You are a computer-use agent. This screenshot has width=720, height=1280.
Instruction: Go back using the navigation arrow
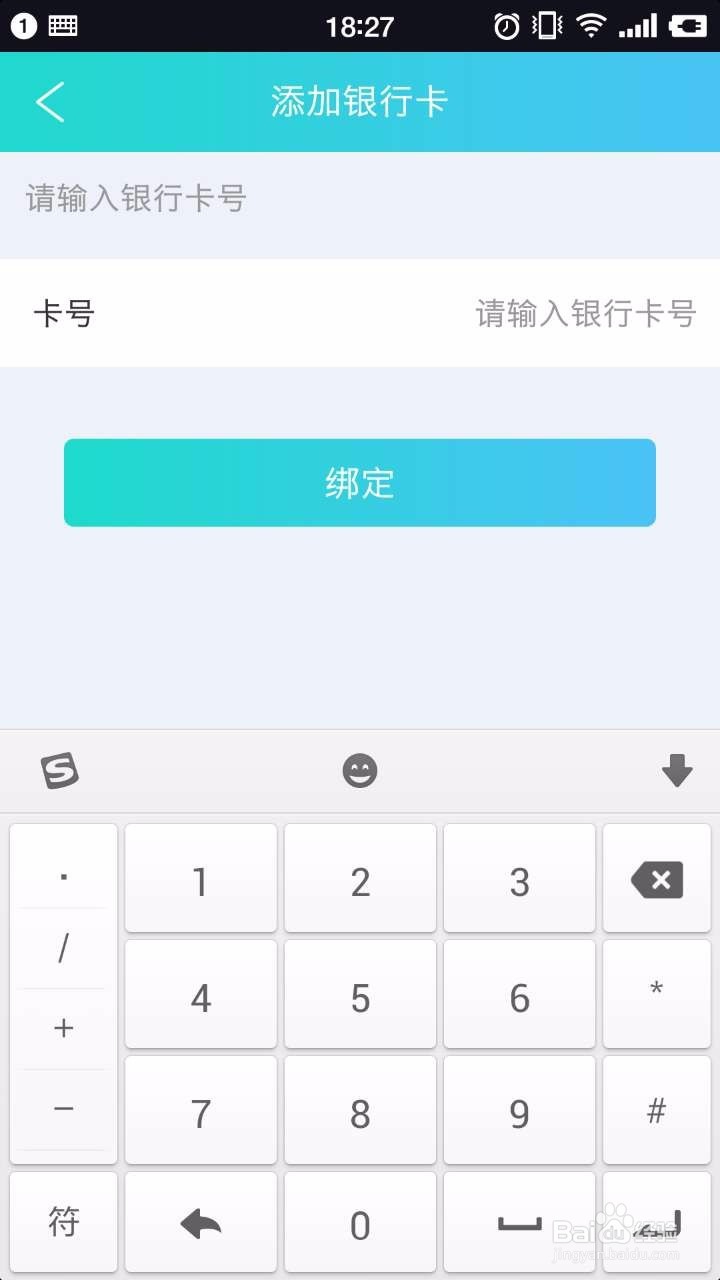click(x=50, y=101)
